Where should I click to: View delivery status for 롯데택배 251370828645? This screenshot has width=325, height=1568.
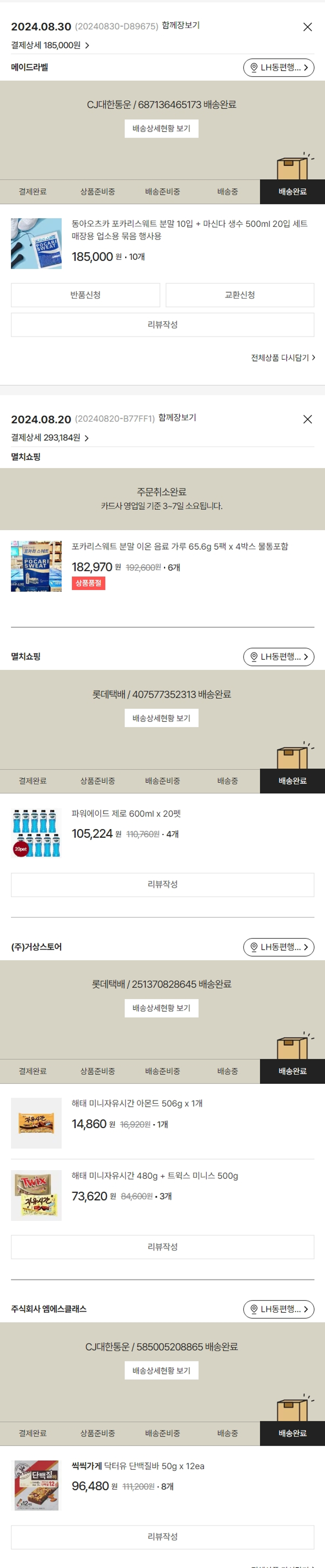coord(161,1008)
